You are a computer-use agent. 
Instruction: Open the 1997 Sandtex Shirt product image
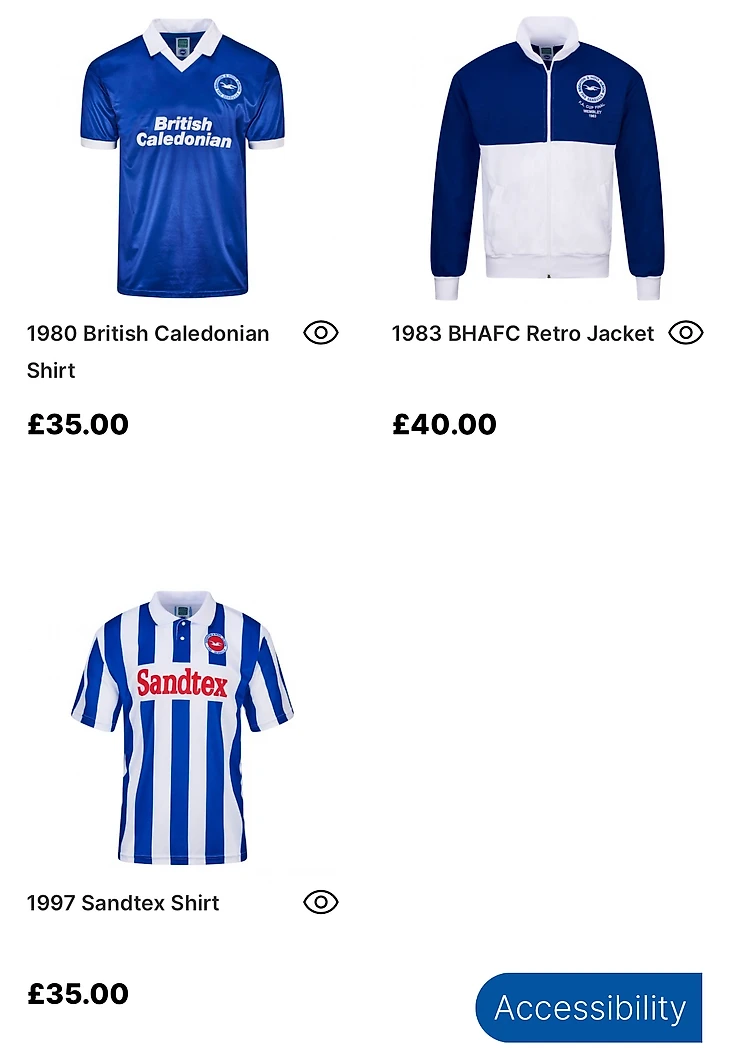(x=182, y=727)
